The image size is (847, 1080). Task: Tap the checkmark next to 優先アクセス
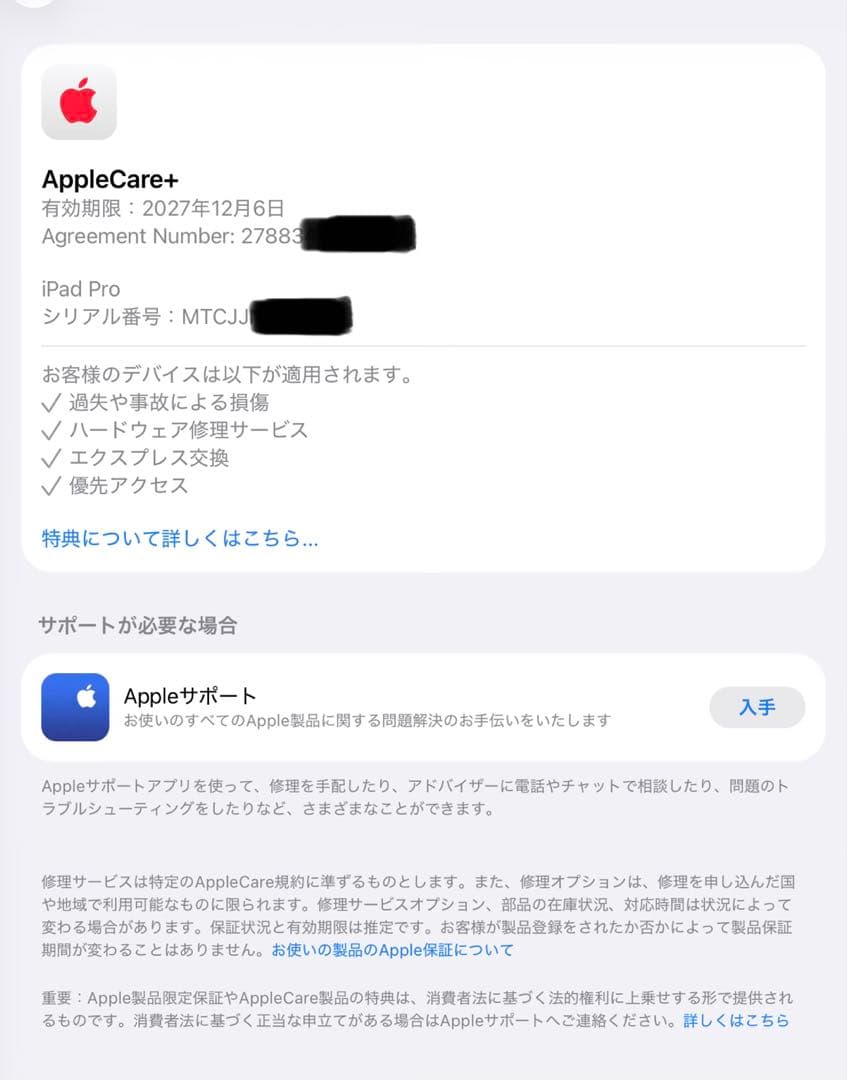click(x=52, y=486)
